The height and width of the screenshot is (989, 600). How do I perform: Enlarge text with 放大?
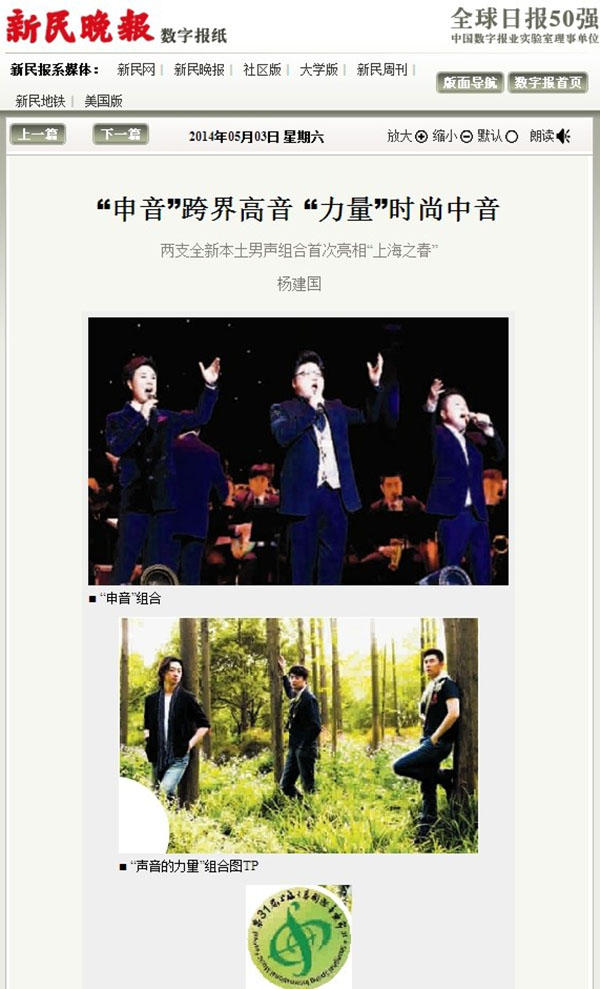(407, 136)
